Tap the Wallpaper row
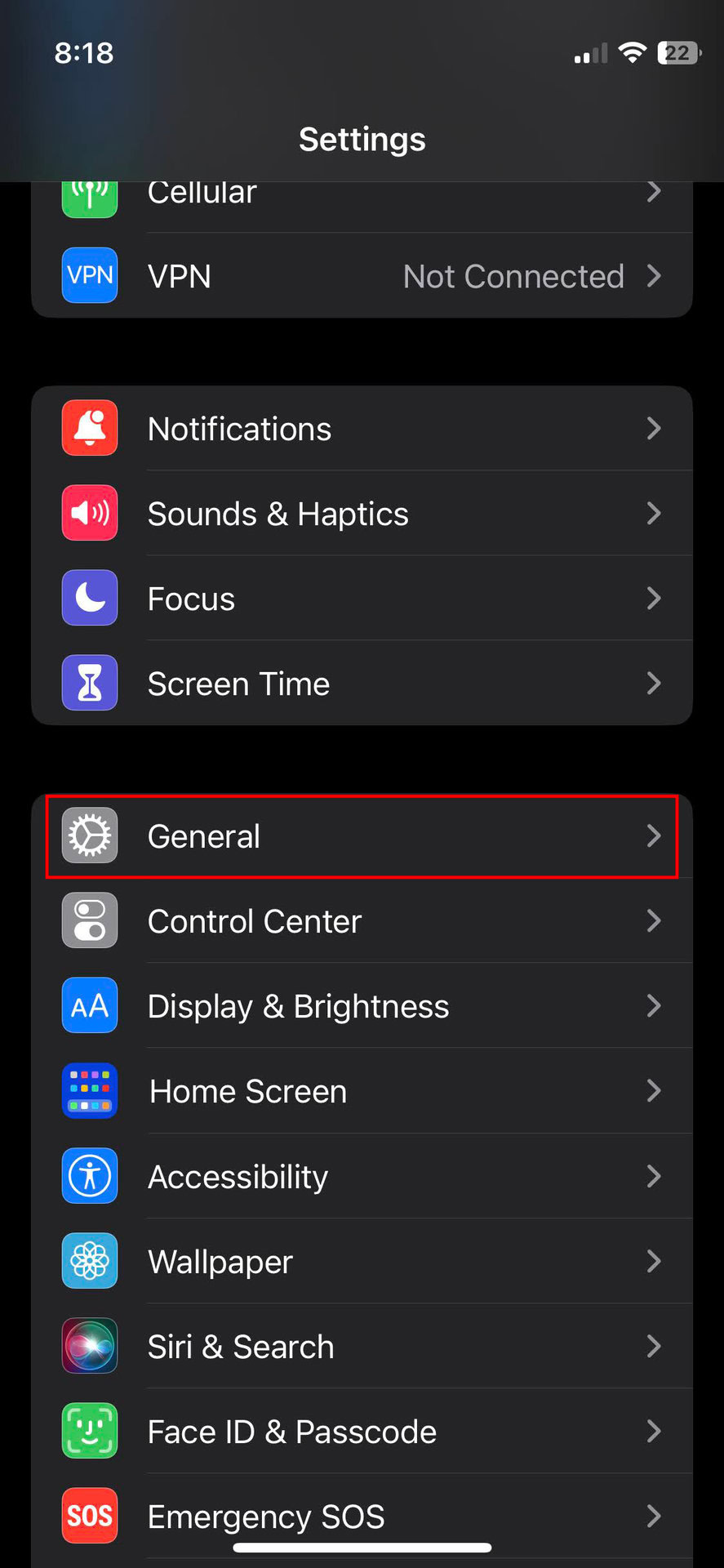 362,1262
